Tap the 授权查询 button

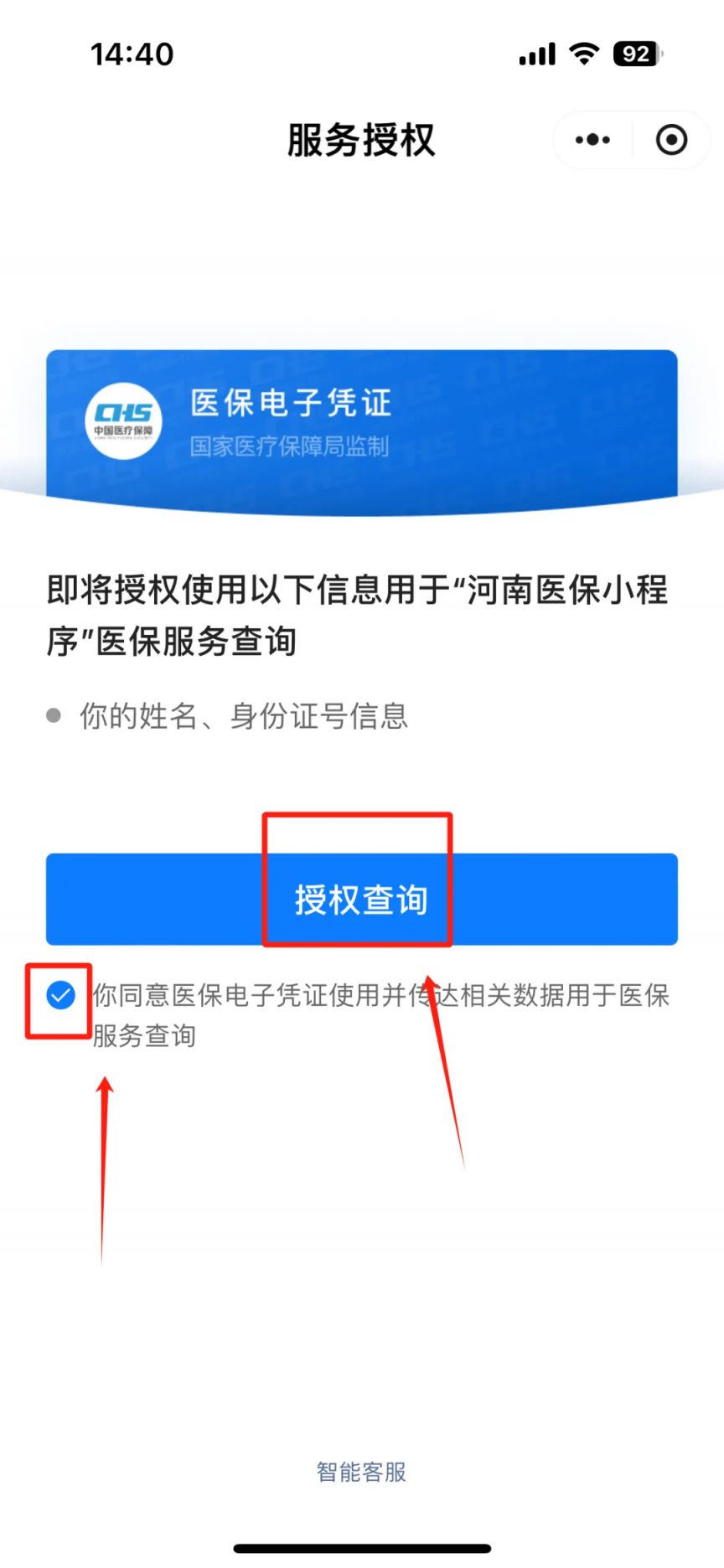pyautogui.click(x=361, y=900)
